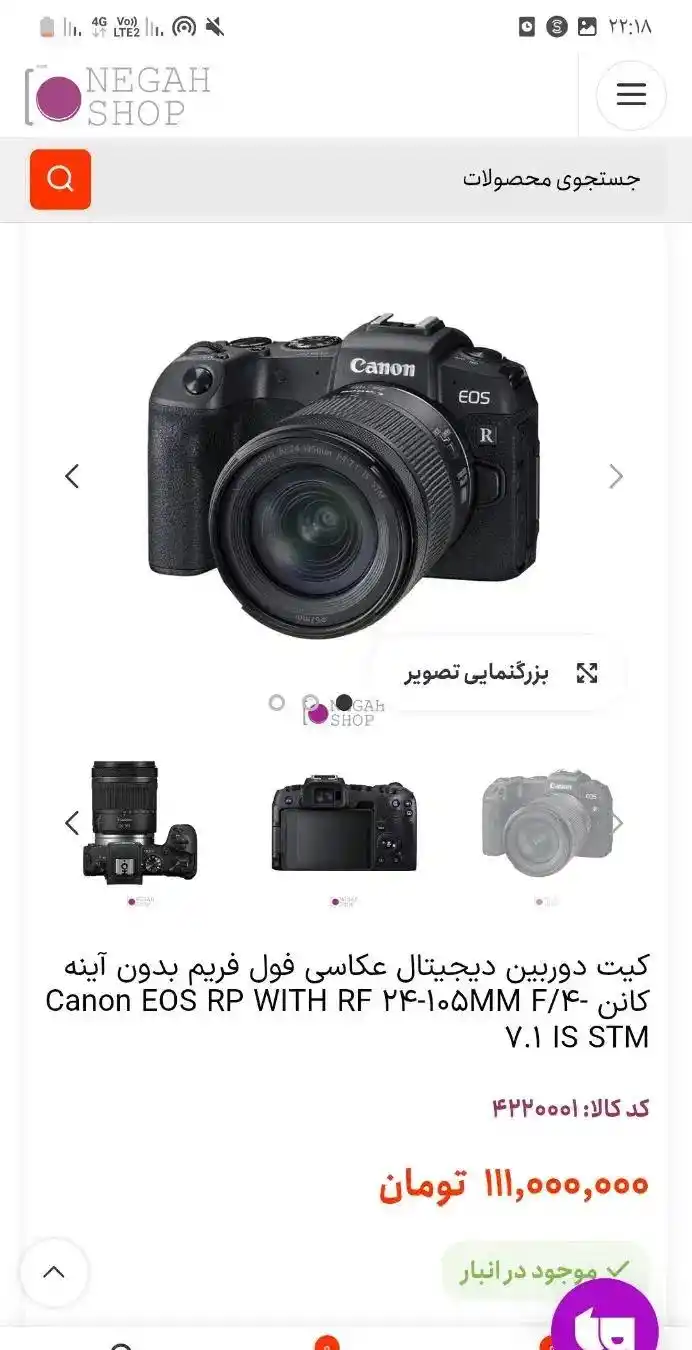Image resolution: width=692 pixels, height=1350 pixels.
Task: Select the front-view camera thumbnail
Action: point(546,823)
